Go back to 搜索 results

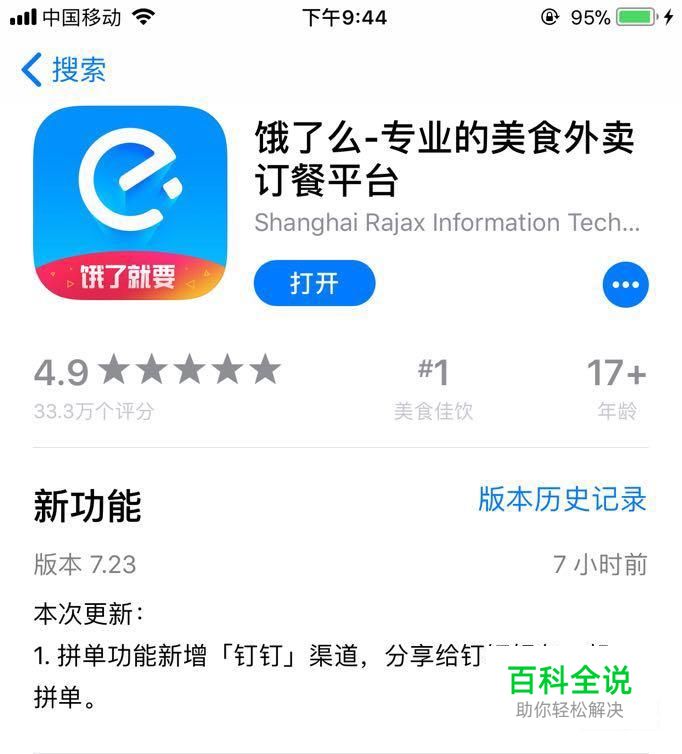coord(62,70)
